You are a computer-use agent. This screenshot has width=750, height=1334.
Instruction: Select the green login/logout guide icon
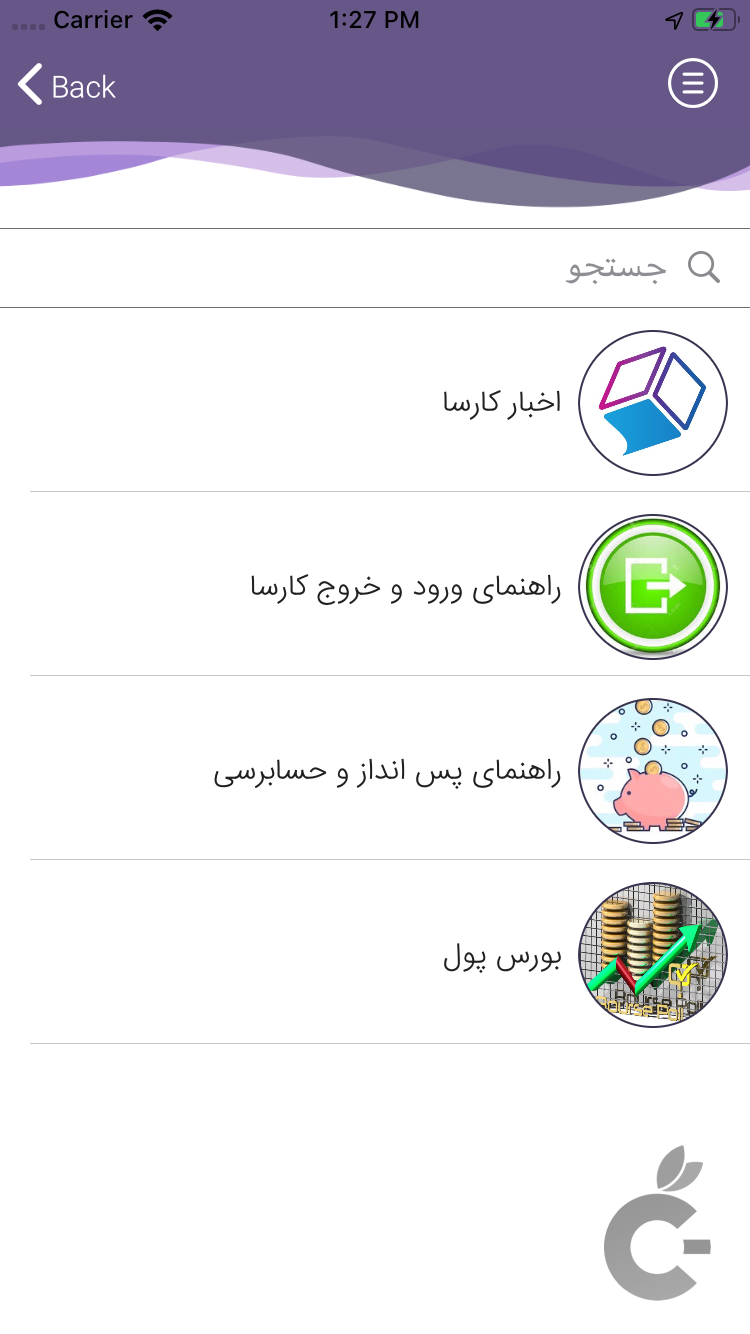click(x=652, y=586)
